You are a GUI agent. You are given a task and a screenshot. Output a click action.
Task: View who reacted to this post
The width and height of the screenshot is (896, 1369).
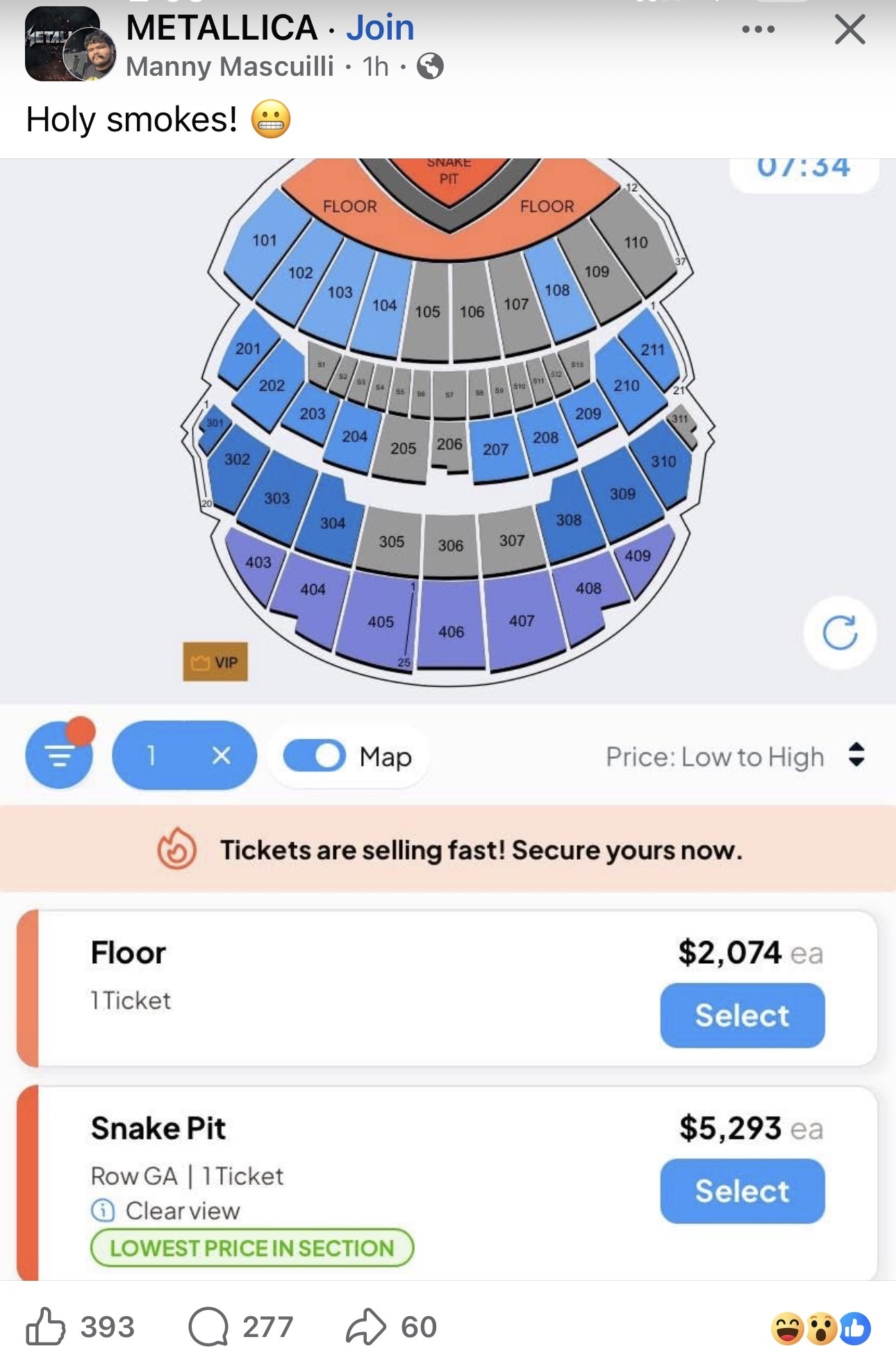pyautogui.click(x=820, y=1329)
